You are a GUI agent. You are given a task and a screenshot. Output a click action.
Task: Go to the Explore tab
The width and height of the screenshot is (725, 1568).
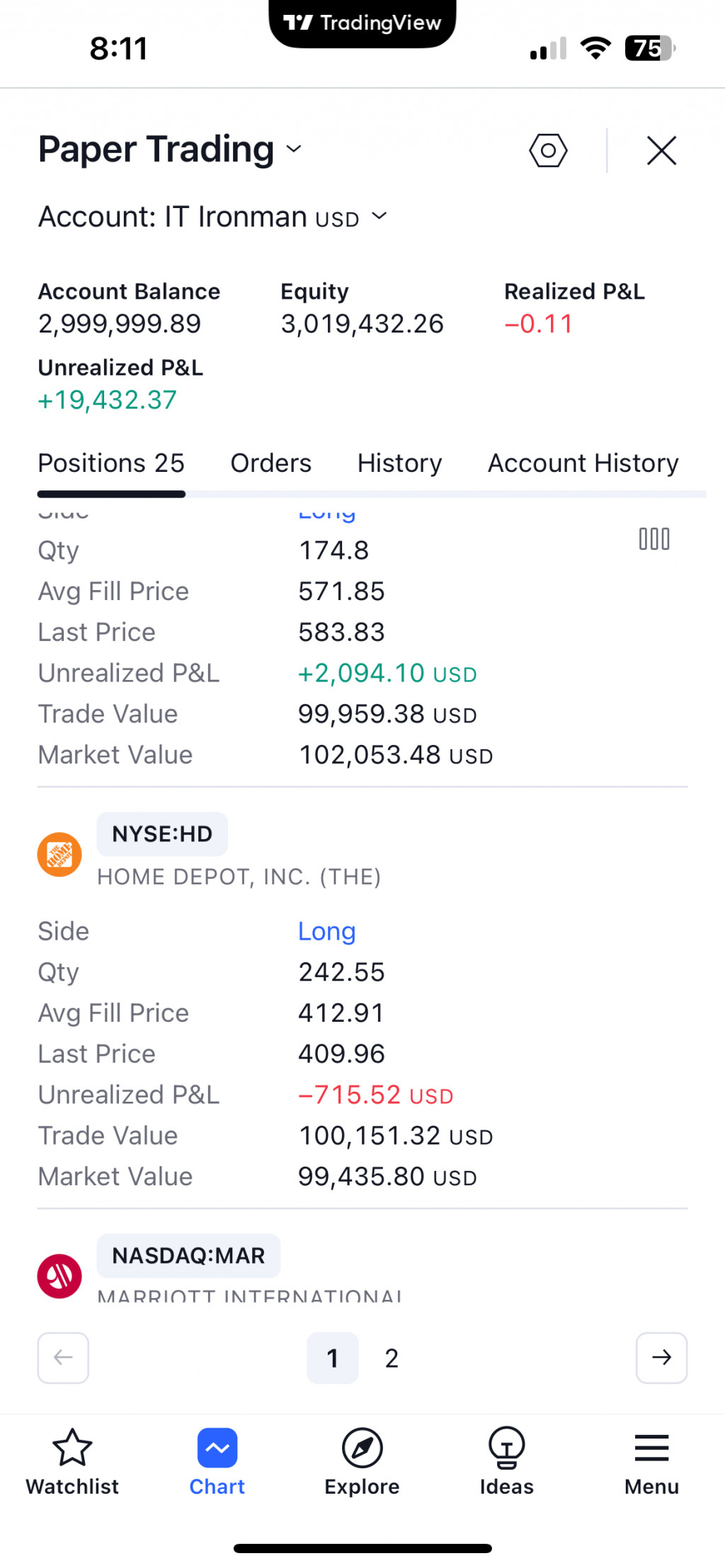[362, 1460]
